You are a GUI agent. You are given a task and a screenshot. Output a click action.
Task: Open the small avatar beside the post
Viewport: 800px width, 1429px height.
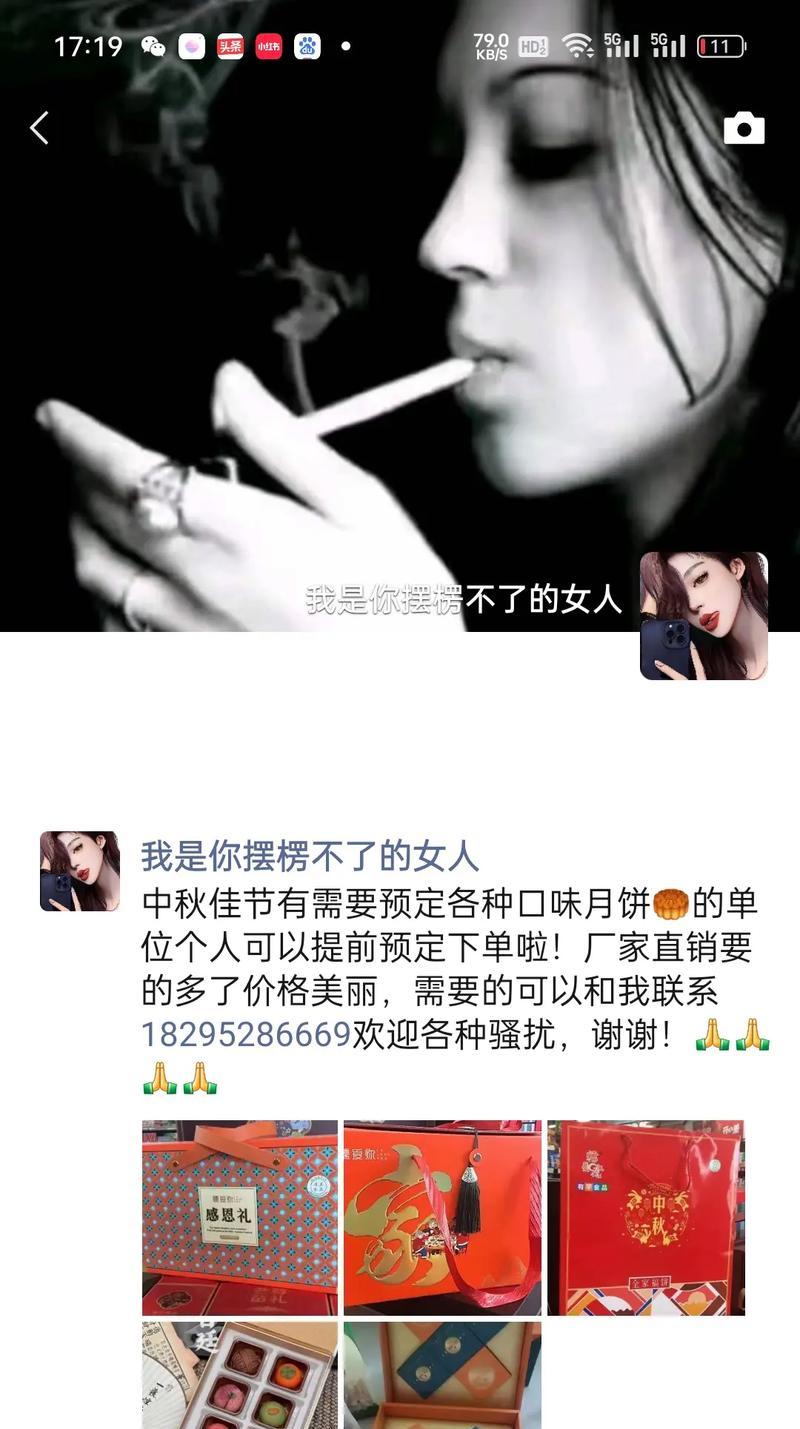[80, 871]
